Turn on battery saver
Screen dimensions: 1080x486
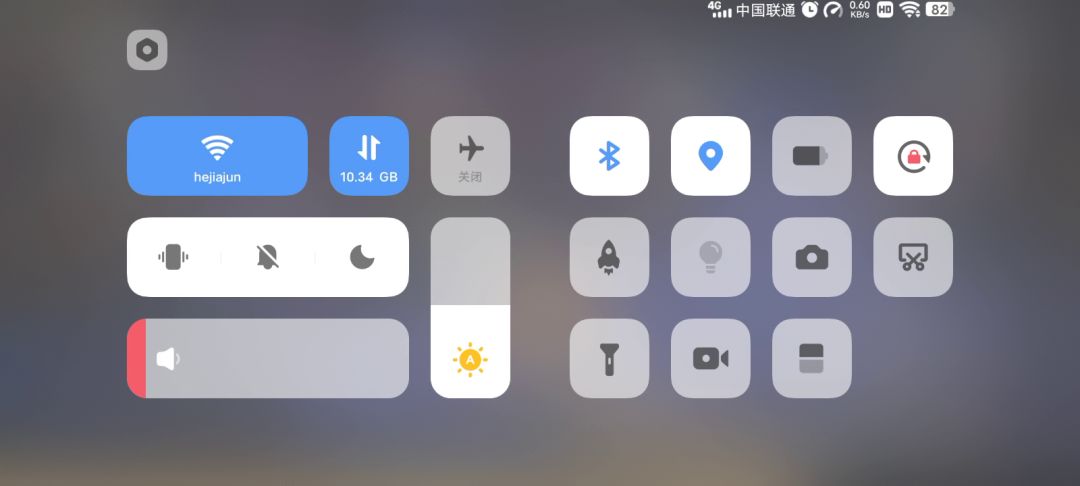coord(811,156)
